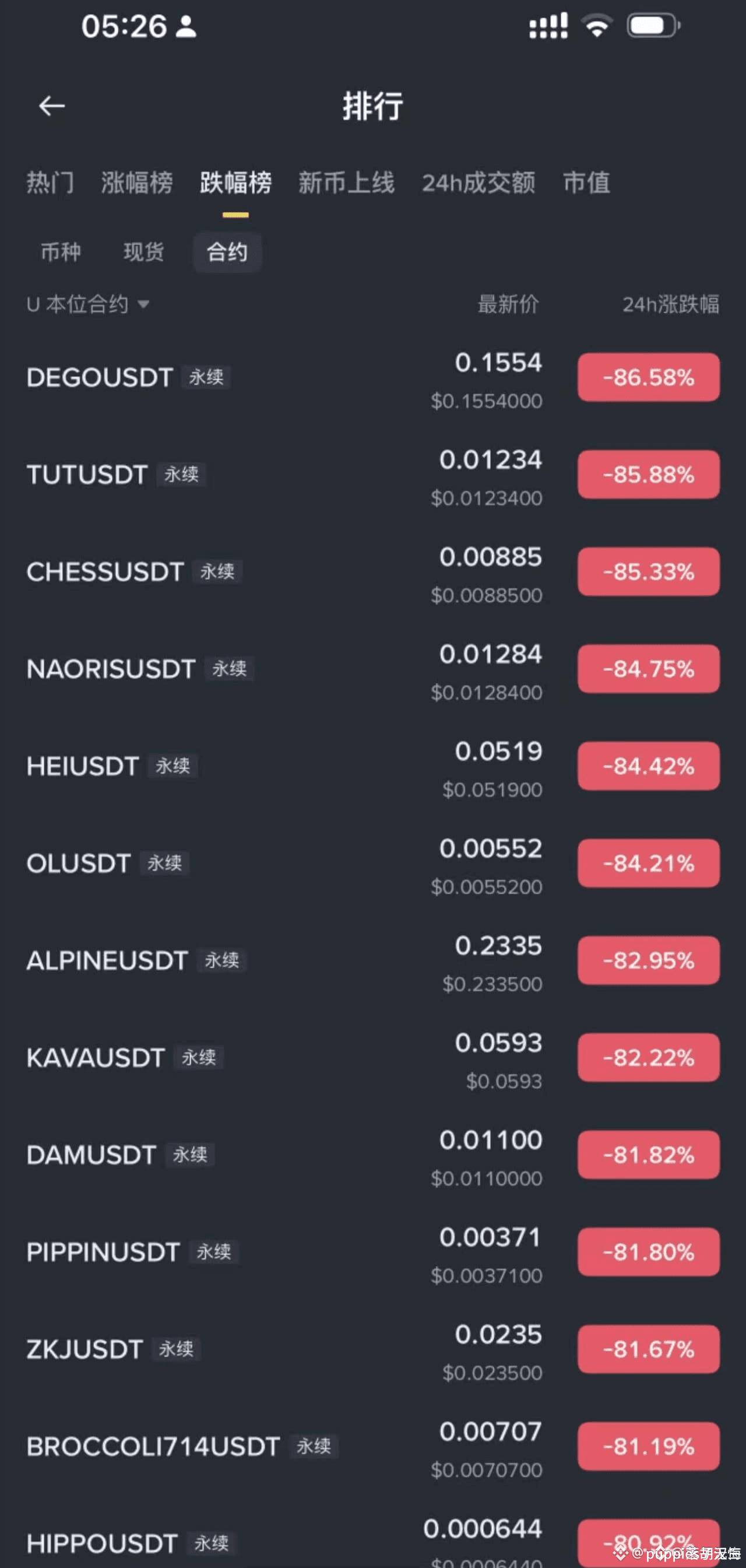Switch to the 涨幅榜 tab
The height and width of the screenshot is (1568, 746).
pyautogui.click(x=137, y=183)
